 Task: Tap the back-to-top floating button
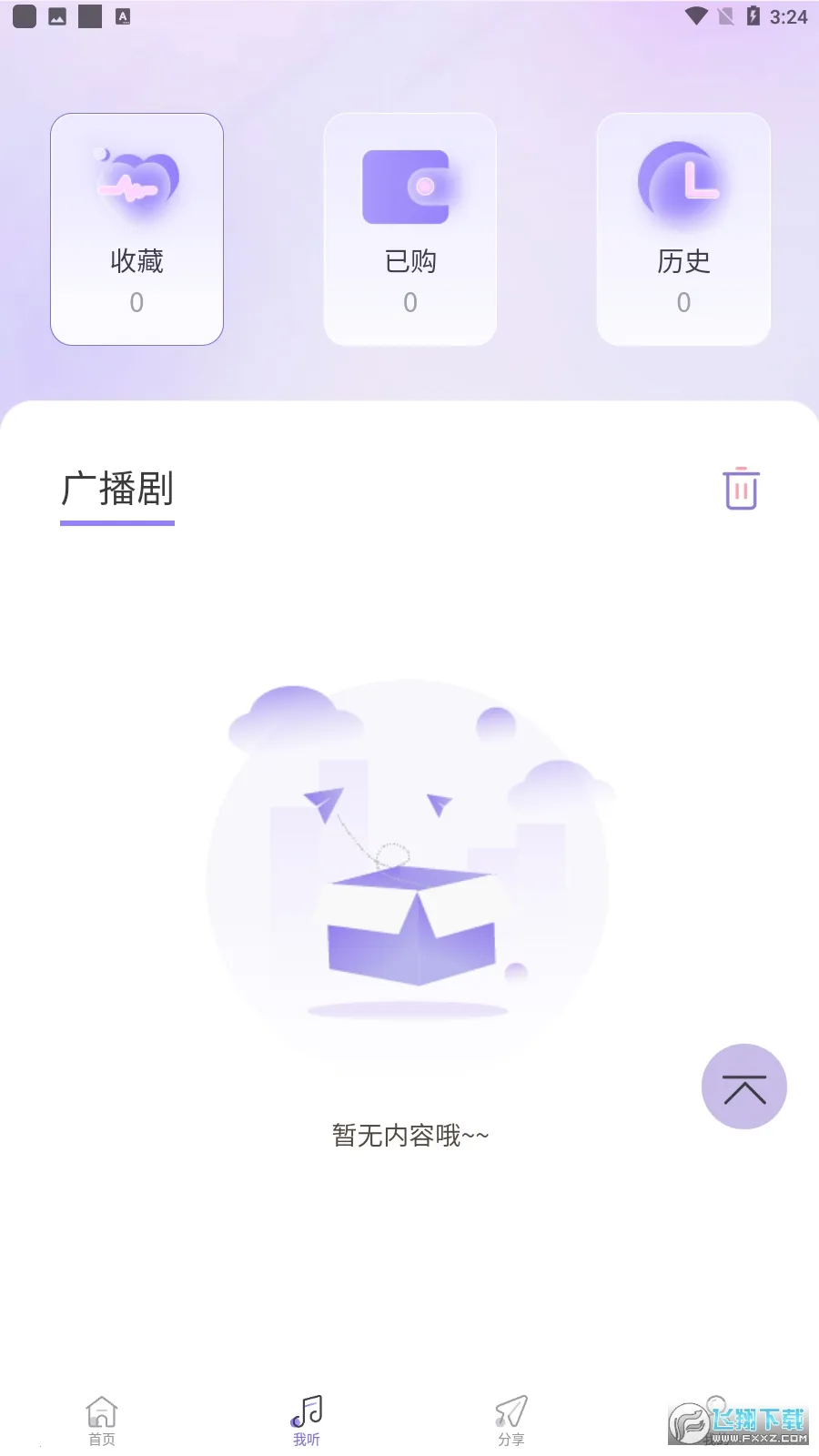[743, 1087]
